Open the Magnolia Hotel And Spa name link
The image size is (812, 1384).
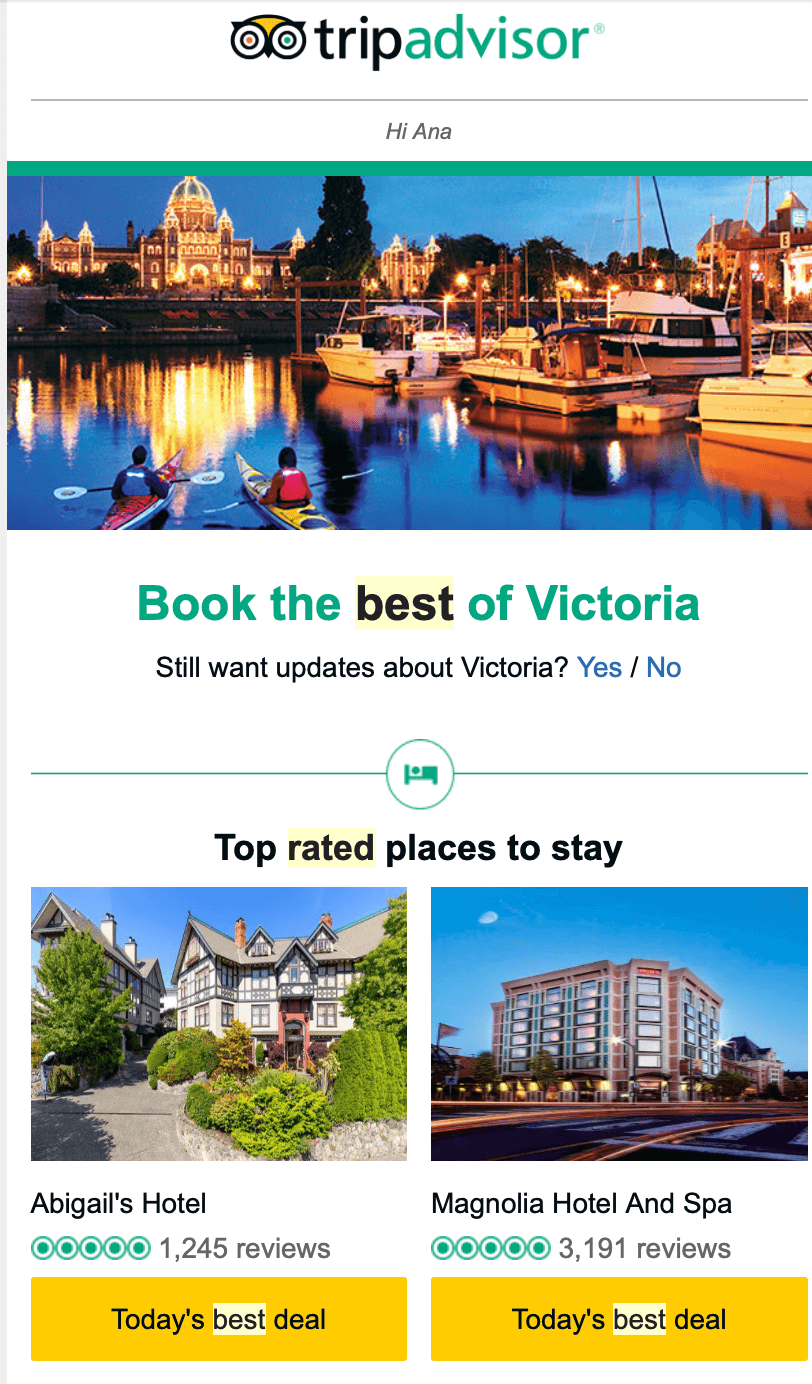pyautogui.click(x=581, y=1203)
